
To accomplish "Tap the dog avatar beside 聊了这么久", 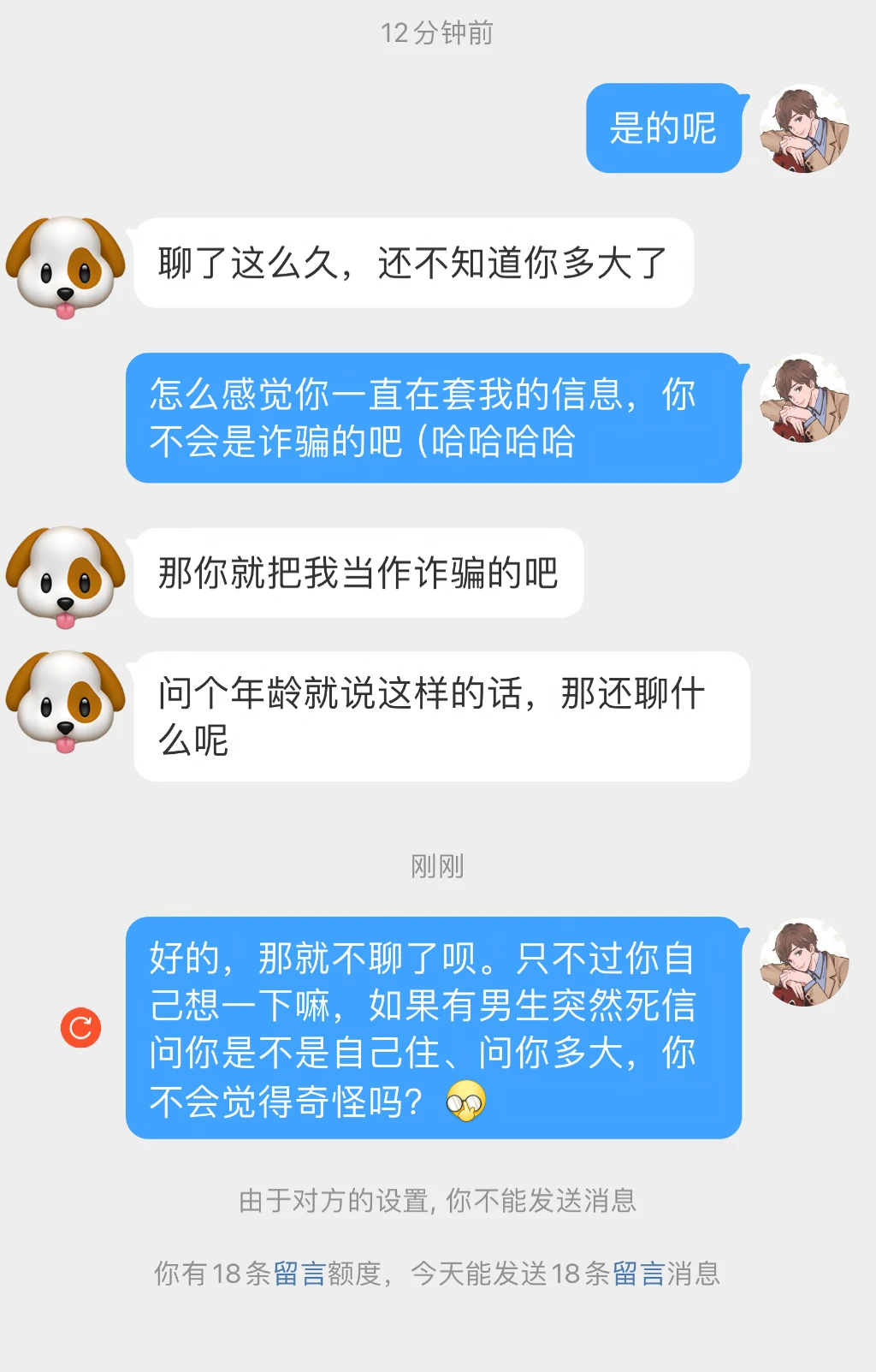I will tap(66, 267).
